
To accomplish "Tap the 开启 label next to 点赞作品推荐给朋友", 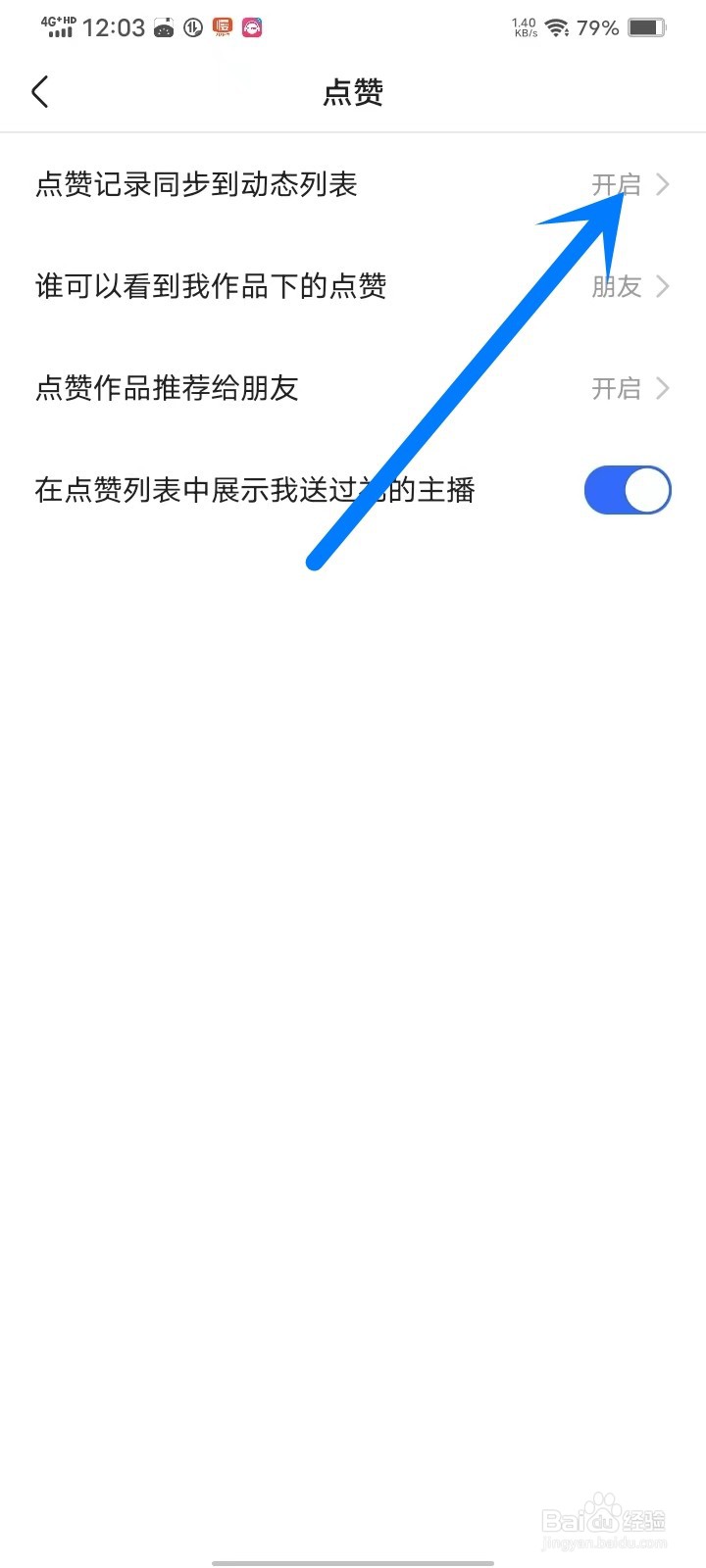I will click(616, 388).
